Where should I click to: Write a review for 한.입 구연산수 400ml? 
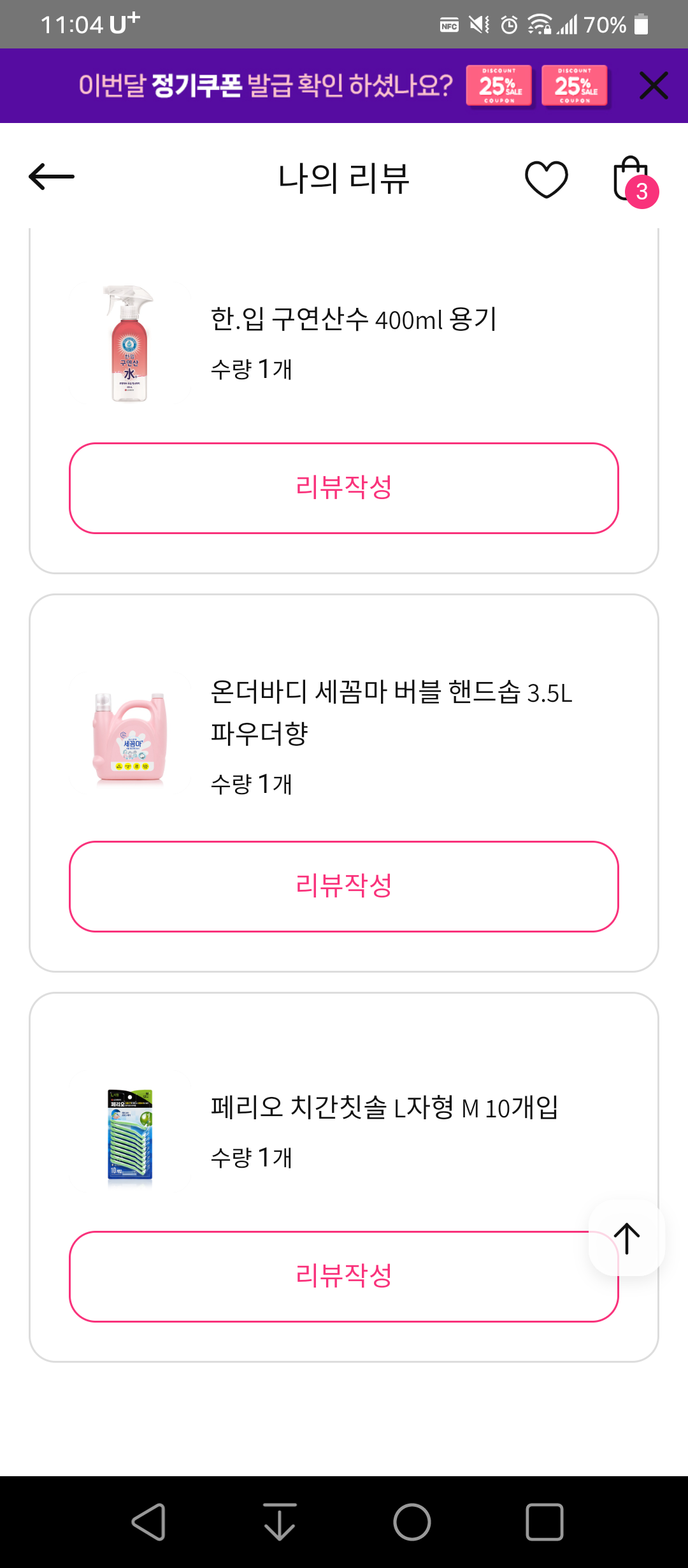pyautogui.click(x=344, y=488)
